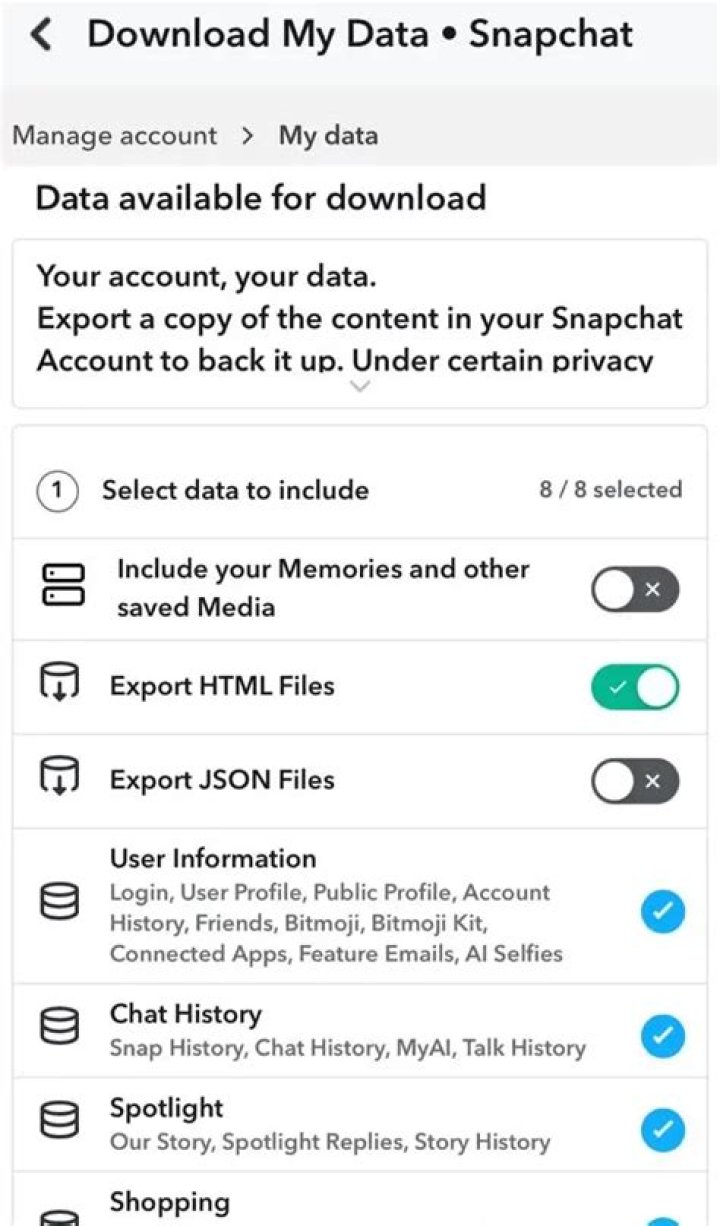
Task: Enable the Export JSON Files toggle
Action: click(x=635, y=781)
